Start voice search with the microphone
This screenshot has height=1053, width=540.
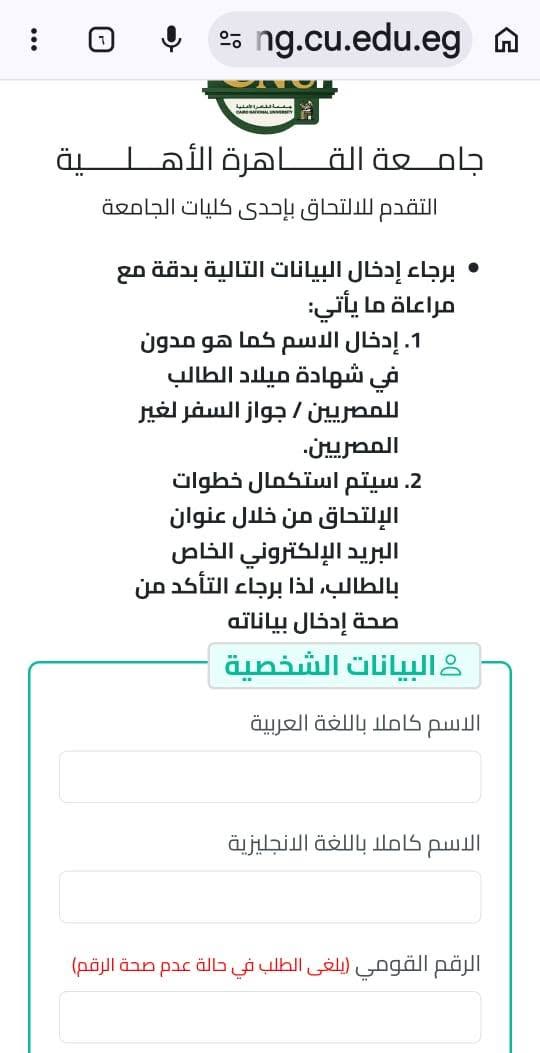[x=172, y=40]
